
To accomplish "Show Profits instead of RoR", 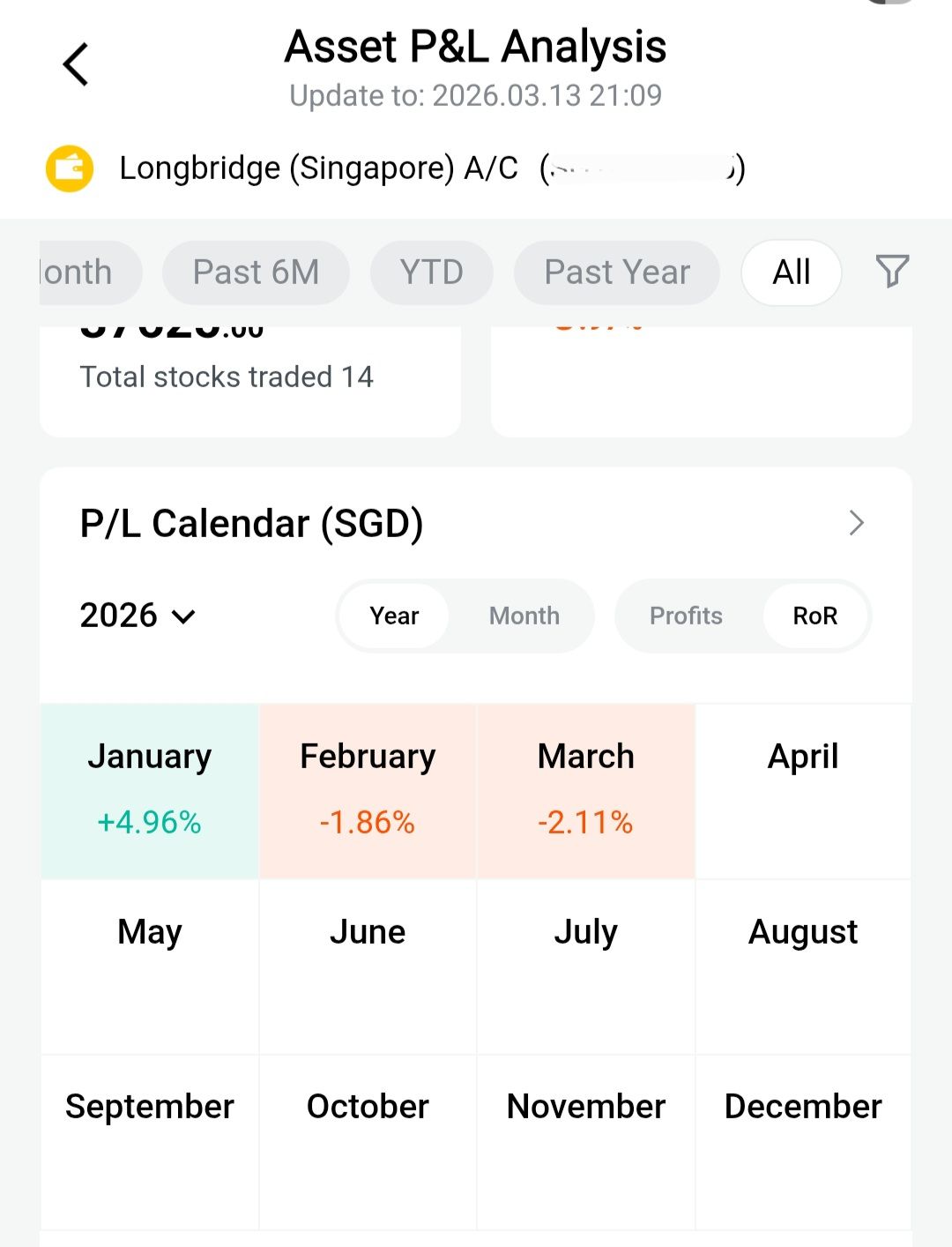I will click(x=686, y=616).
